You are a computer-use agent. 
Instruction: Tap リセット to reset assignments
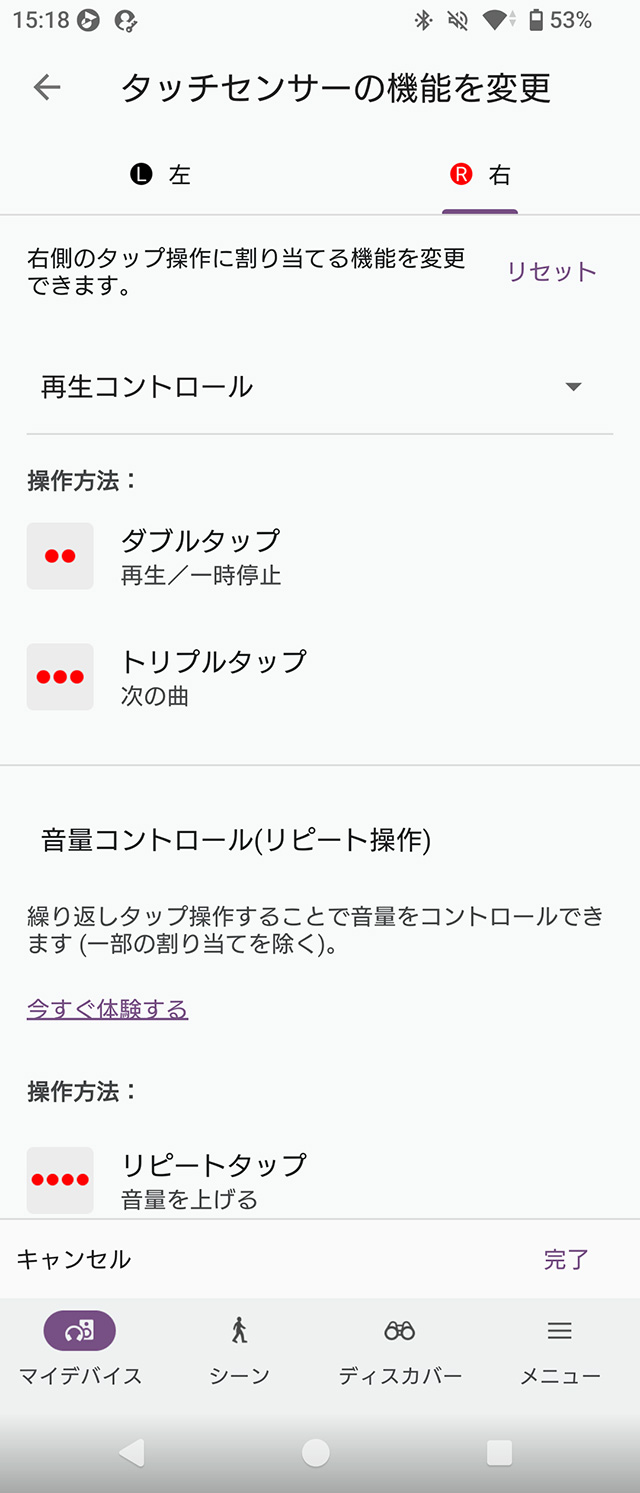click(x=551, y=272)
